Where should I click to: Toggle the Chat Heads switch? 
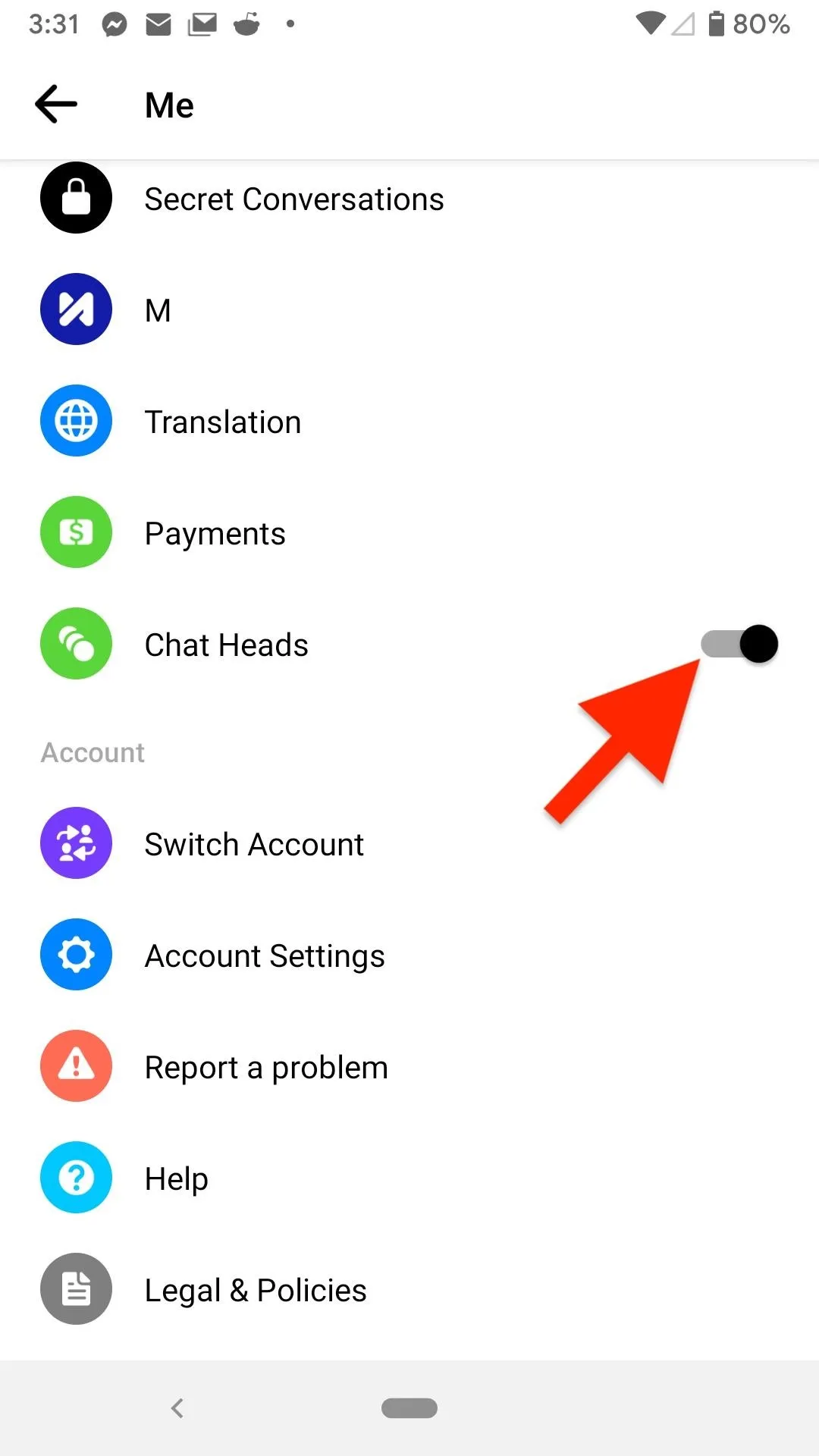(x=739, y=645)
